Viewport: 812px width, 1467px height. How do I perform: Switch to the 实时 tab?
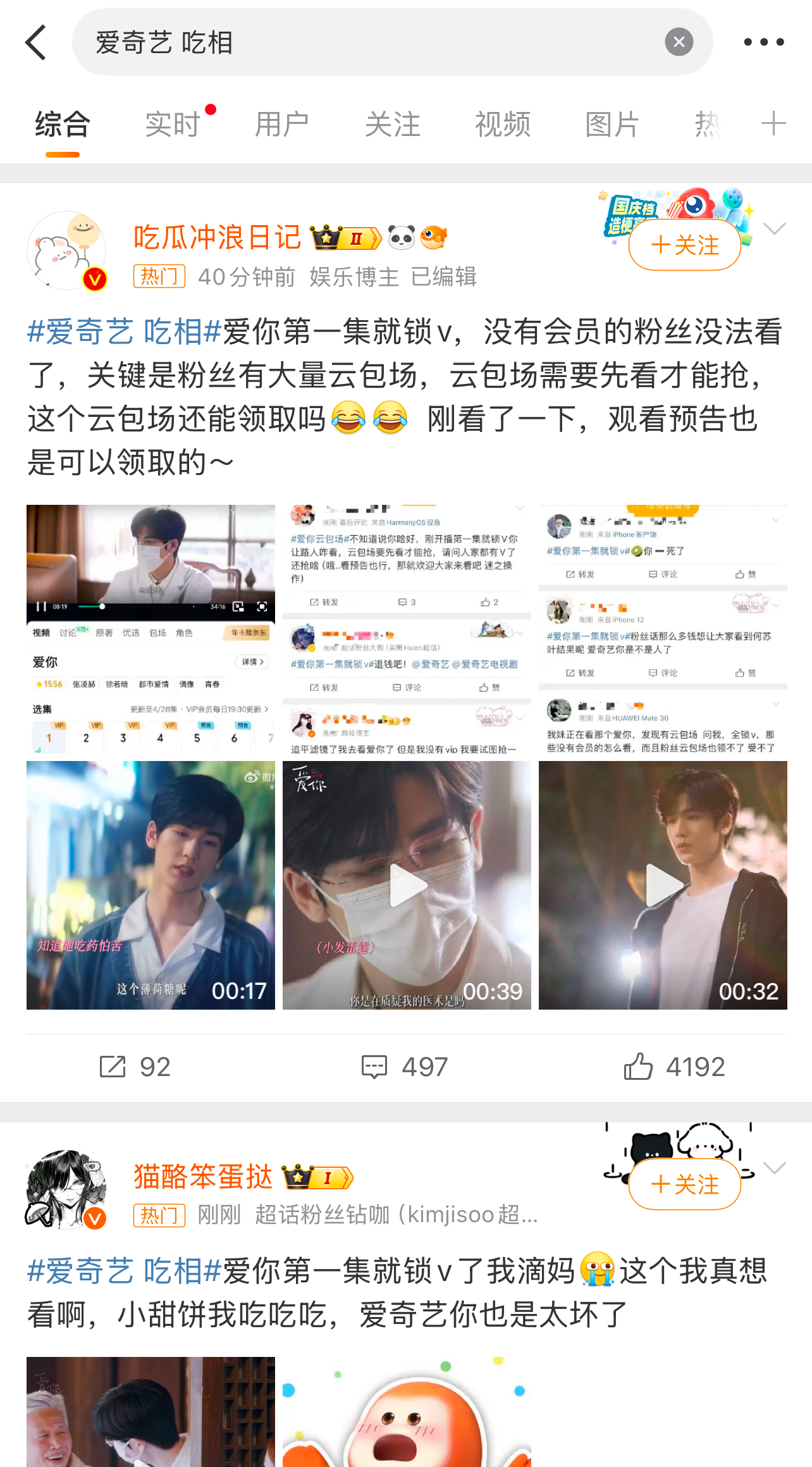[x=173, y=124]
